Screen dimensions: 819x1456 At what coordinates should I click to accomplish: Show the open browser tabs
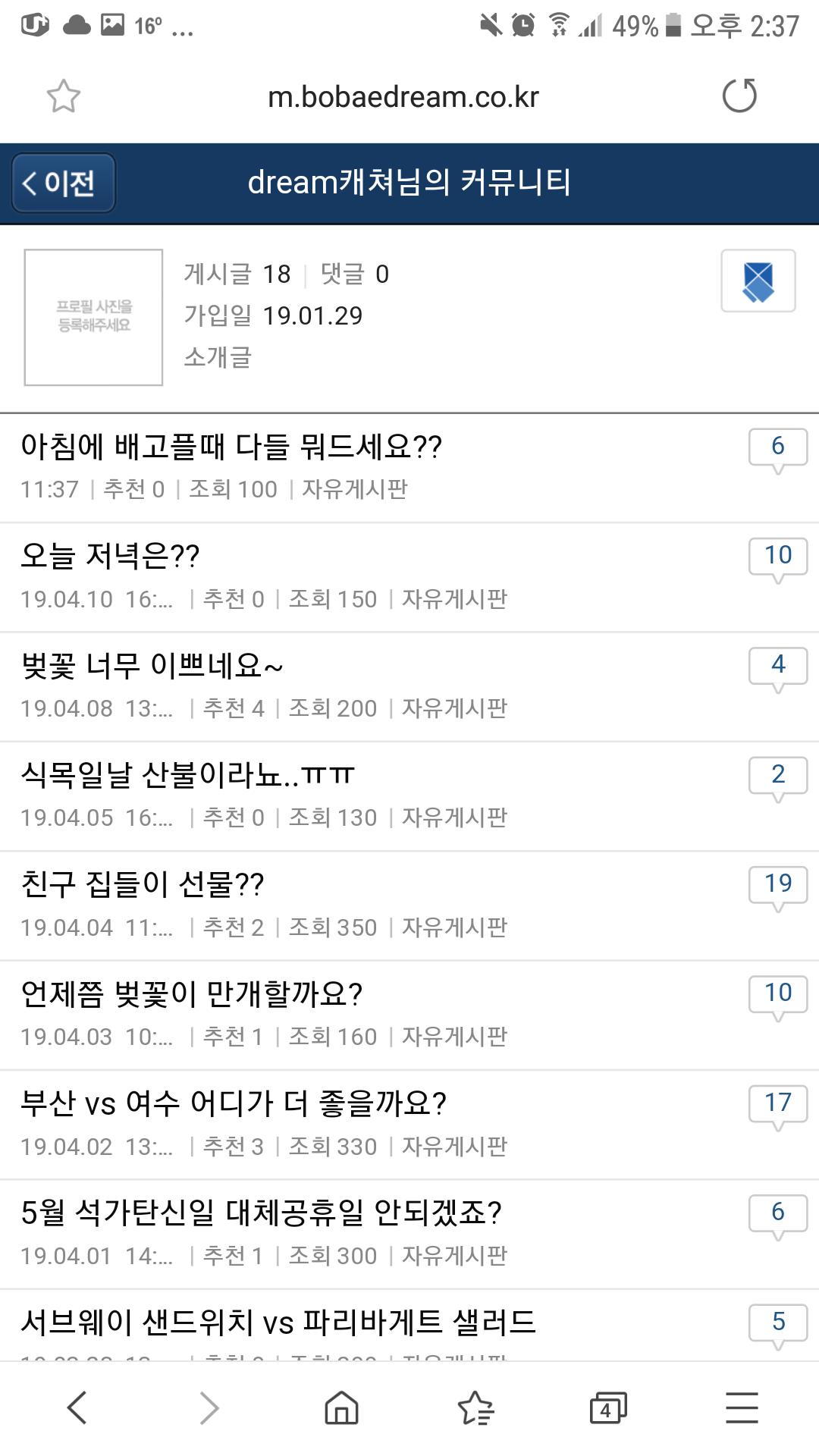[608, 1408]
